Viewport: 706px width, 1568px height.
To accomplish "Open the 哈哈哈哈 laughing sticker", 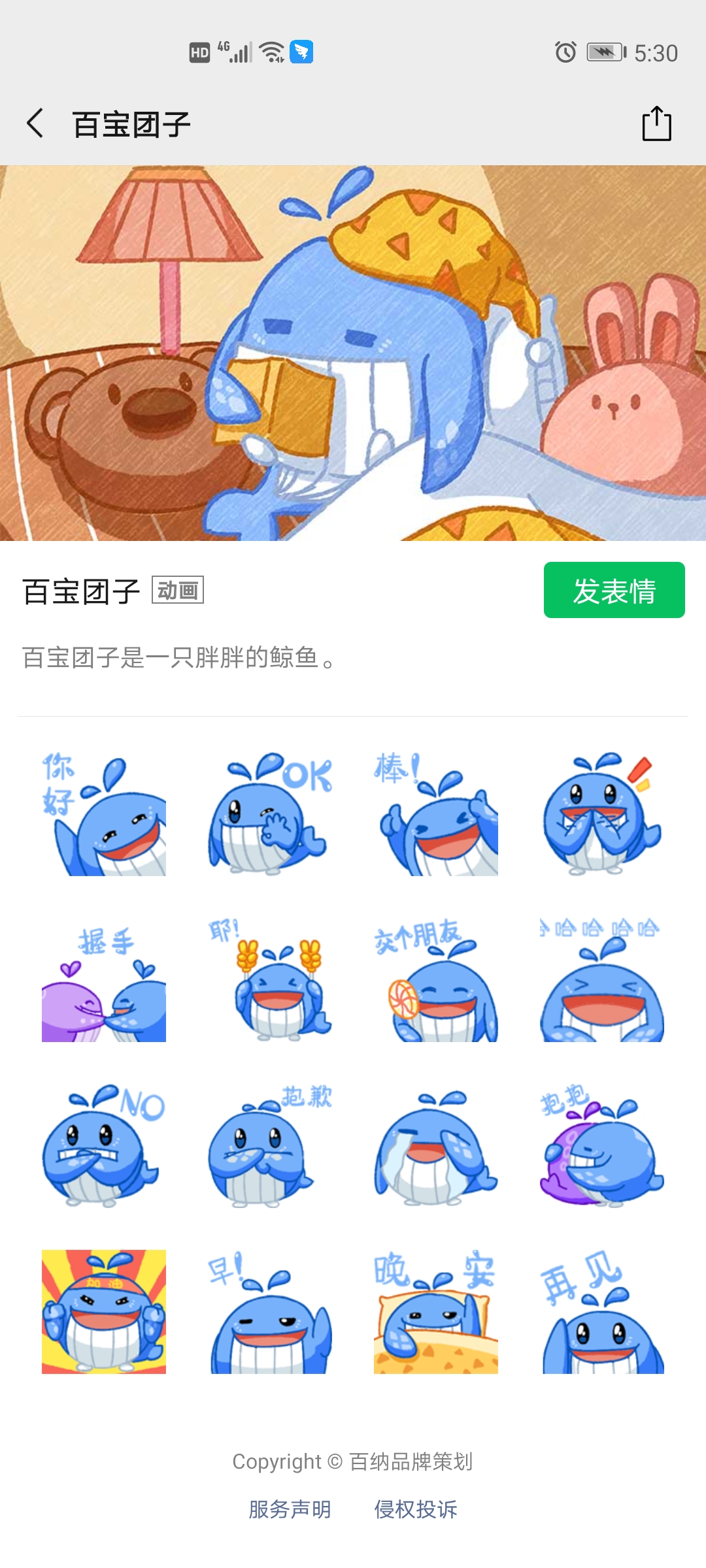I will pos(602,980).
